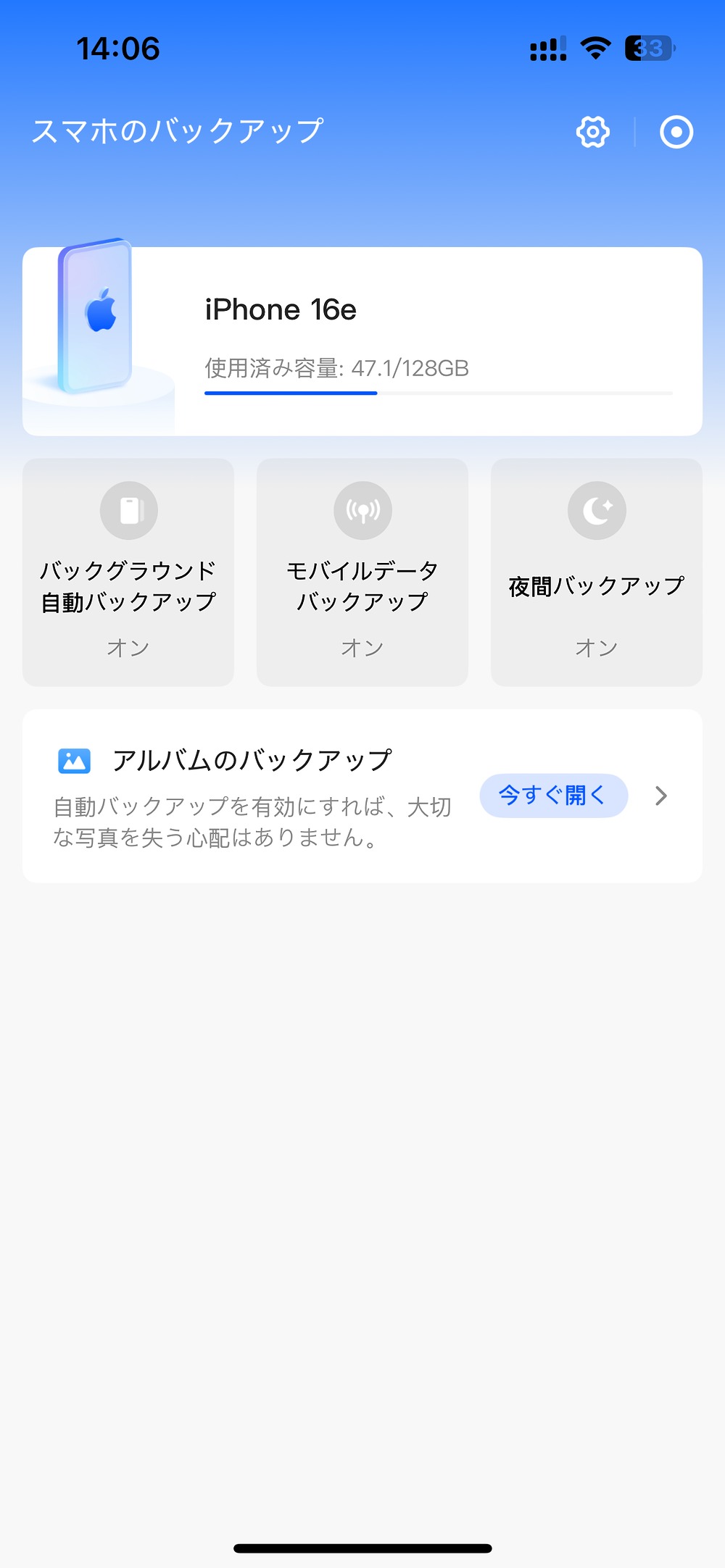Turn off 夜間バックアップ
This screenshot has height=1568, width=725.
tap(596, 572)
